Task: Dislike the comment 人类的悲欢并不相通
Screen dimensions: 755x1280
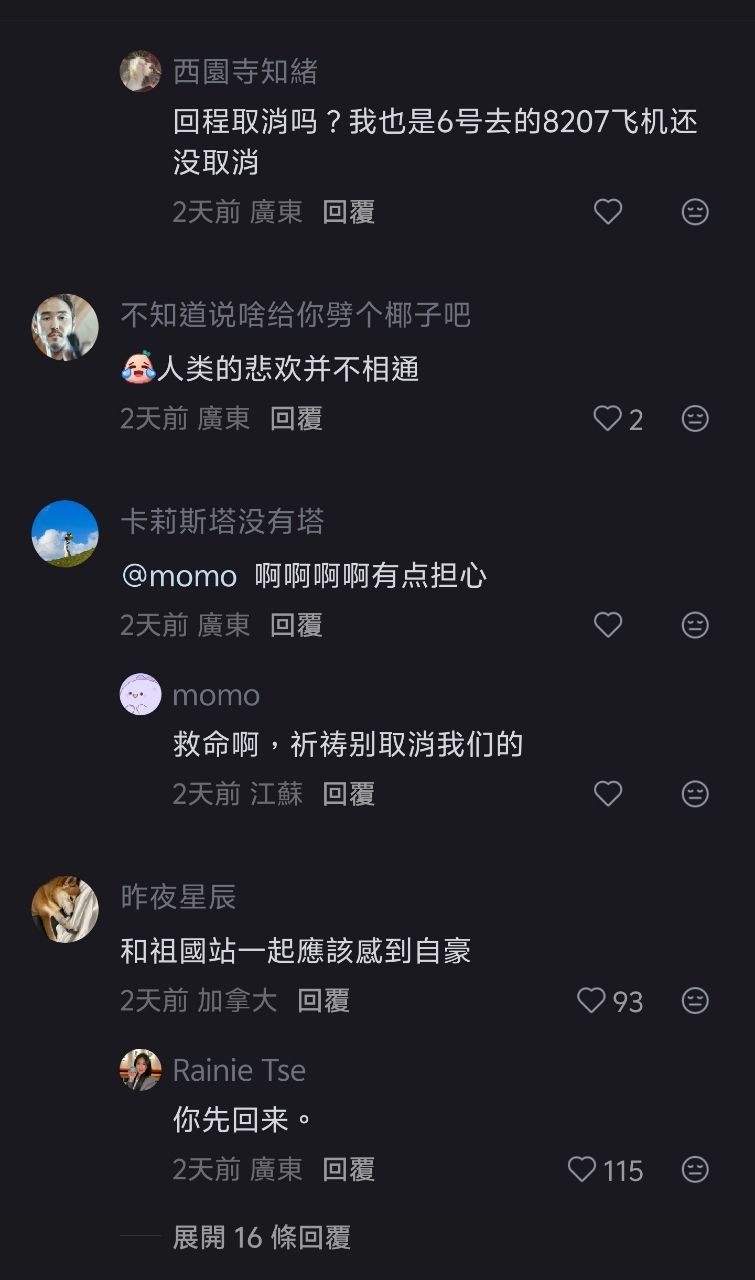Action: point(695,419)
